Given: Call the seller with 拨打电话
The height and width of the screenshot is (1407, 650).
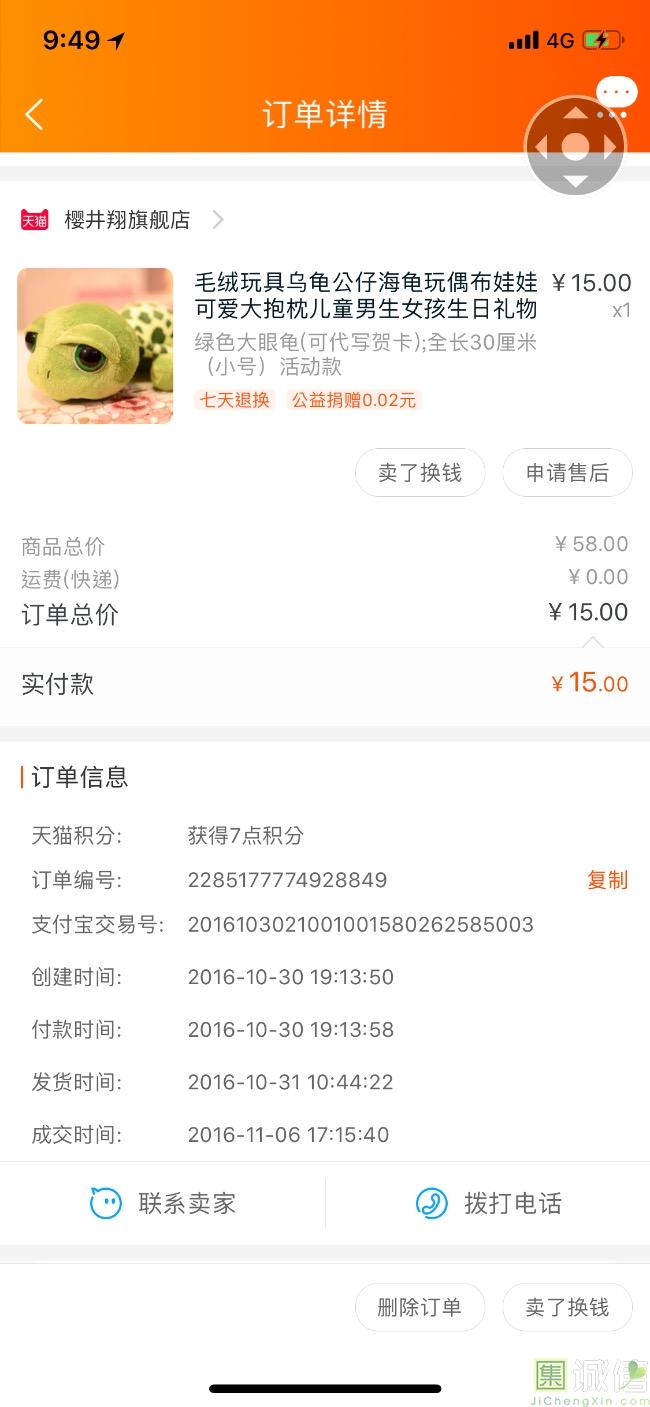Looking at the screenshot, I should [x=488, y=1203].
